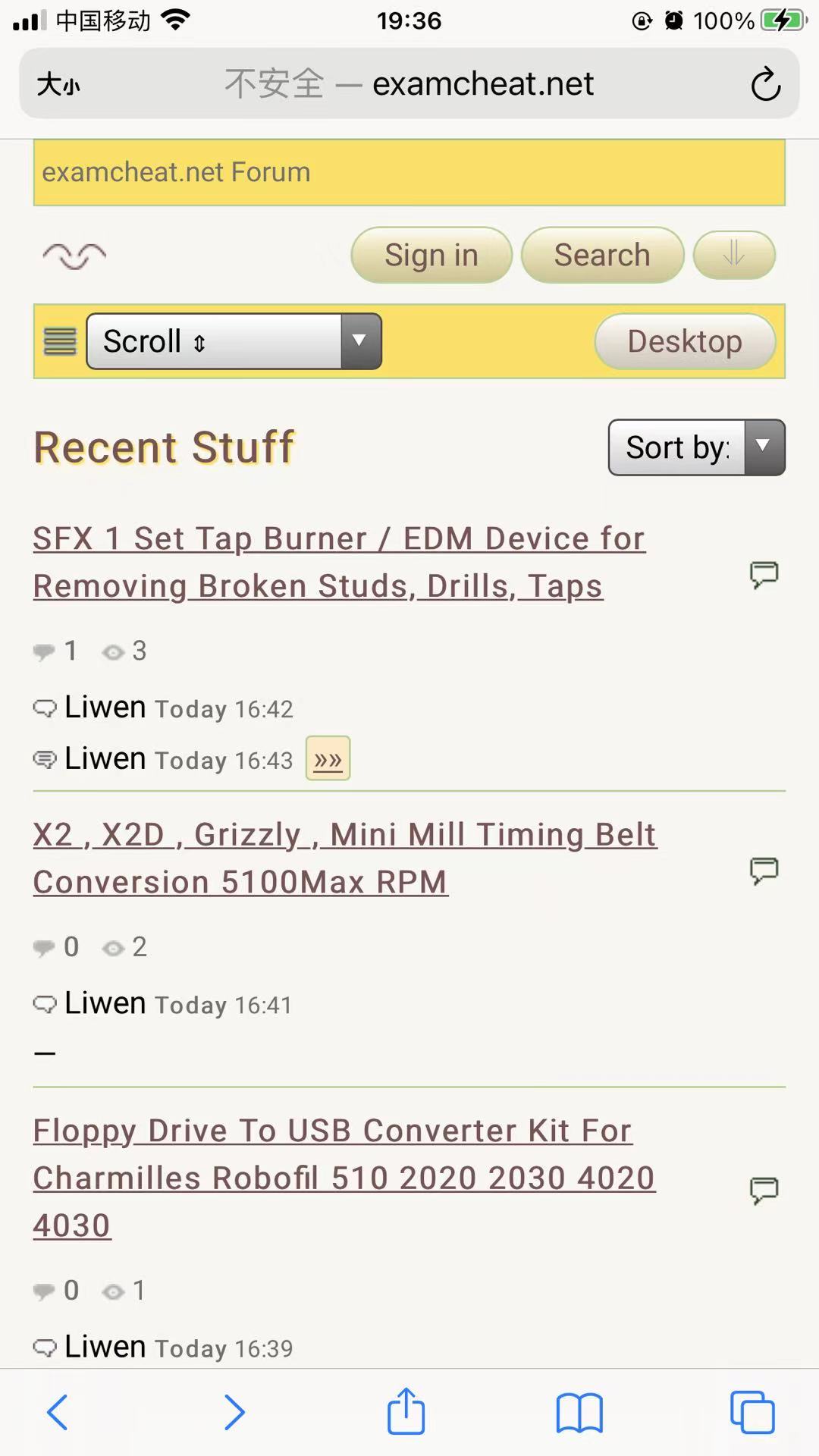Open Safari bookmarks
Screen dimensions: 819x1456
click(579, 1414)
